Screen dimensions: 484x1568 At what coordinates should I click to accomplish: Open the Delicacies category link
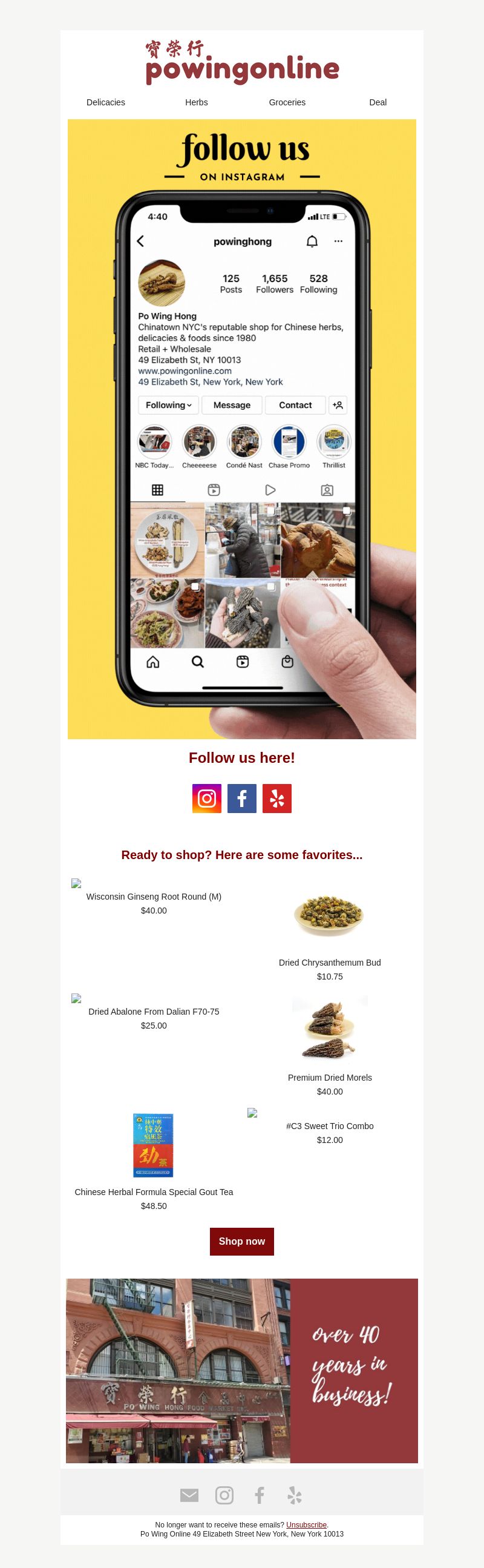click(x=105, y=102)
